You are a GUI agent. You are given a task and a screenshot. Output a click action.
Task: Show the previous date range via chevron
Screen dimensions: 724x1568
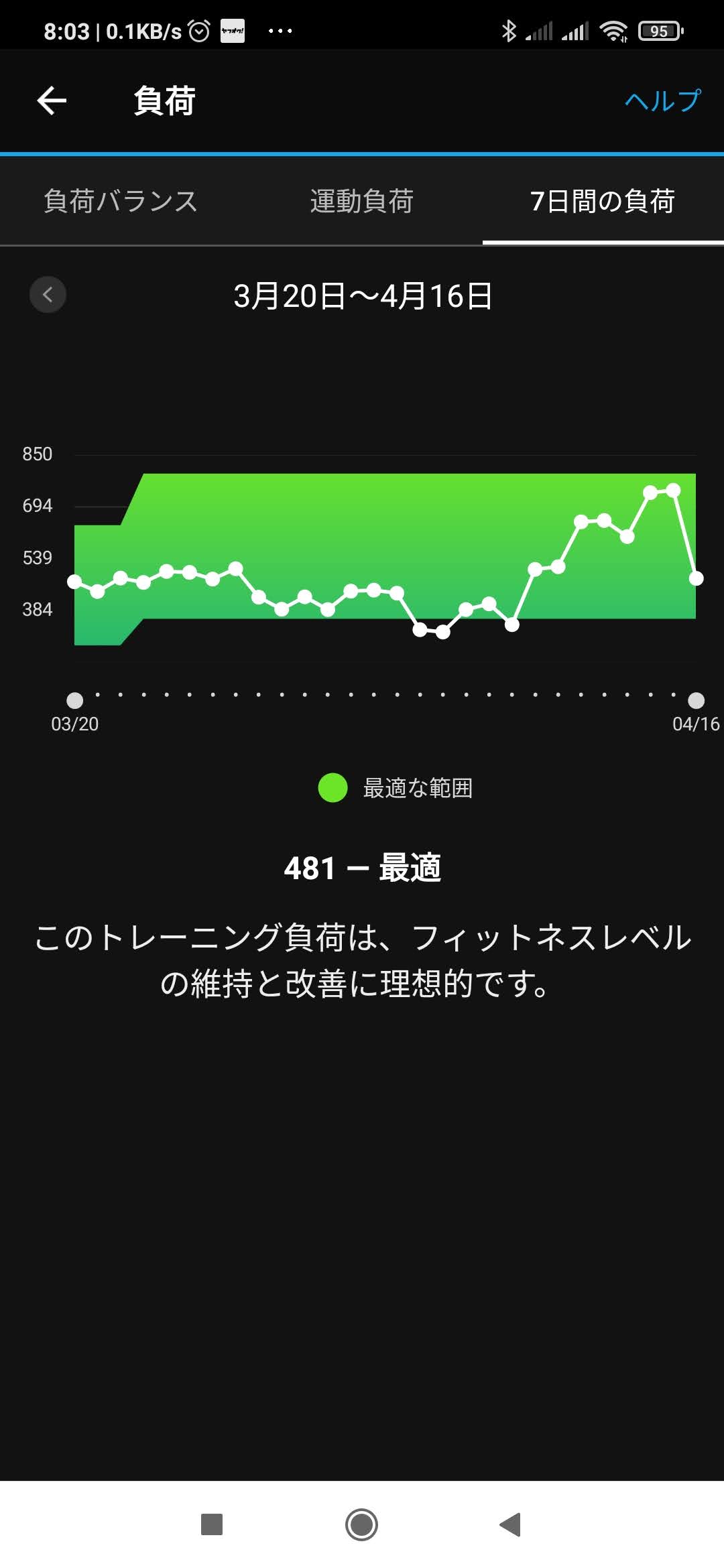[48, 294]
